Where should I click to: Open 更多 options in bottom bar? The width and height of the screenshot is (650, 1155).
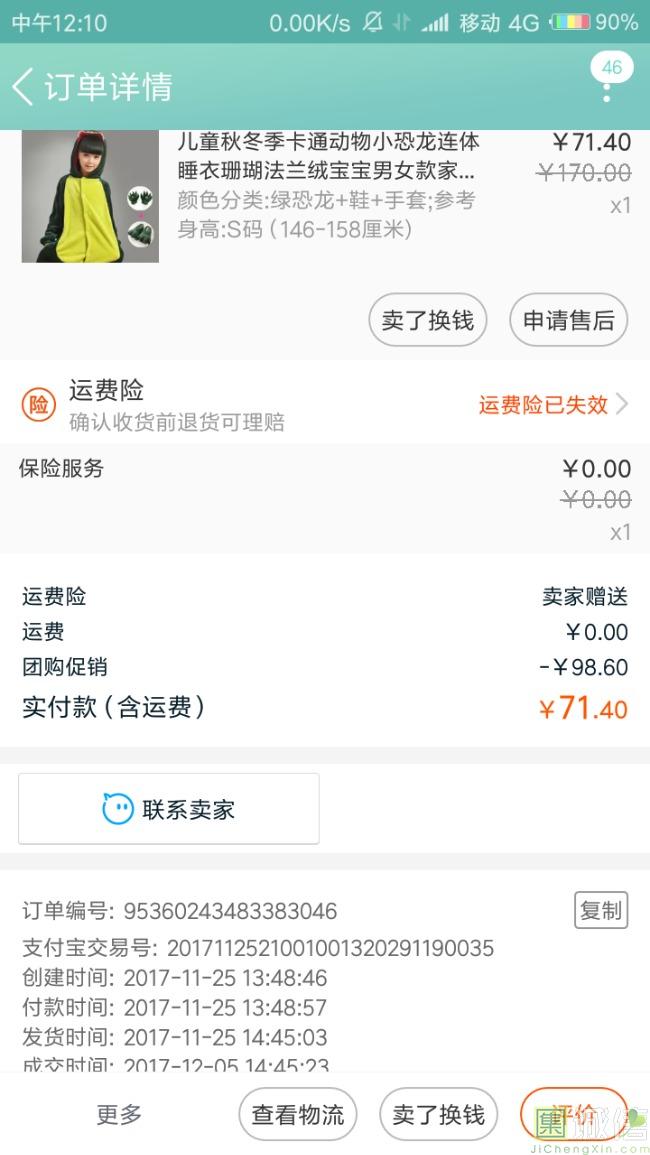point(119,1114)
